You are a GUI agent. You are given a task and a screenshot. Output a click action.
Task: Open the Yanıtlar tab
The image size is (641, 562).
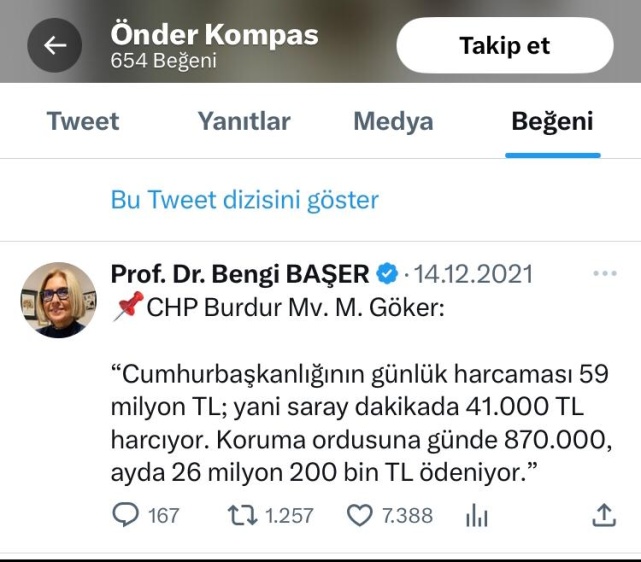[244, 122]
